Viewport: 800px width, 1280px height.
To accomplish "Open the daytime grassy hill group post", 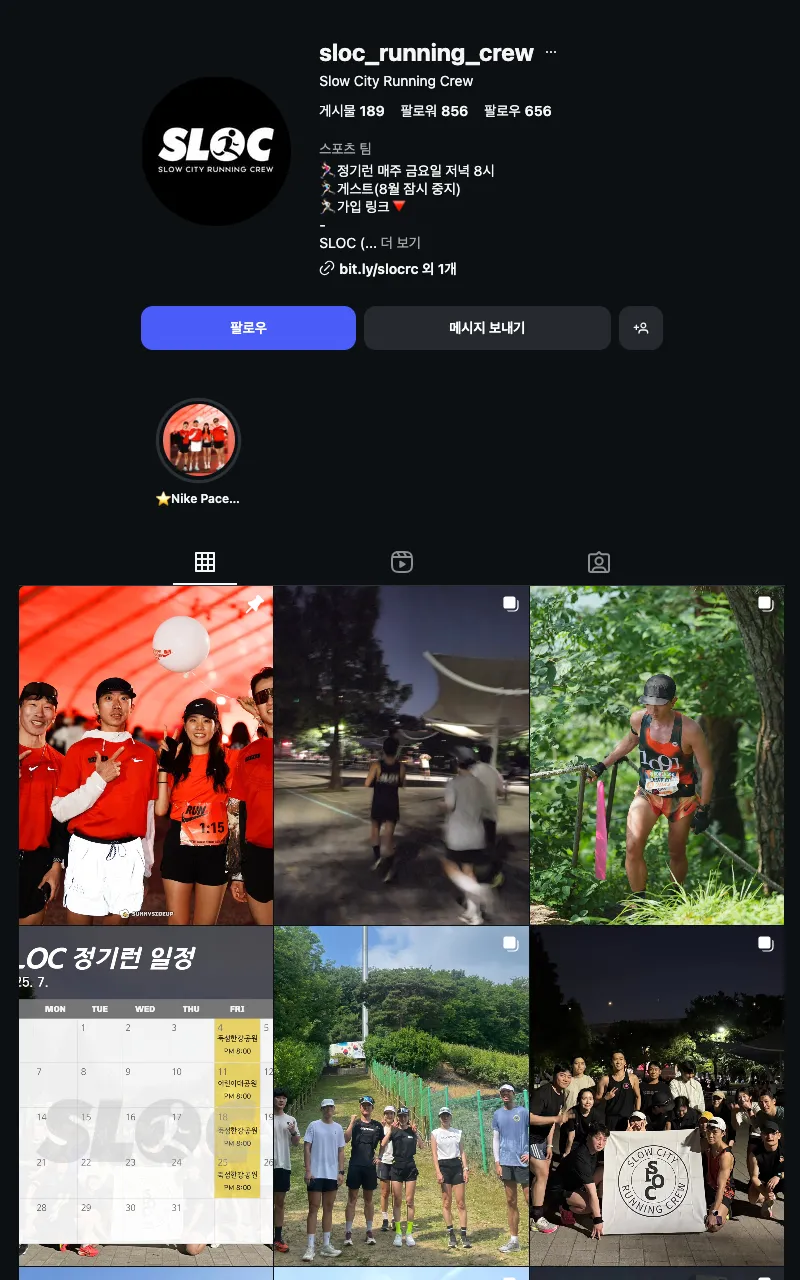I will click(x=401, y=1095).
